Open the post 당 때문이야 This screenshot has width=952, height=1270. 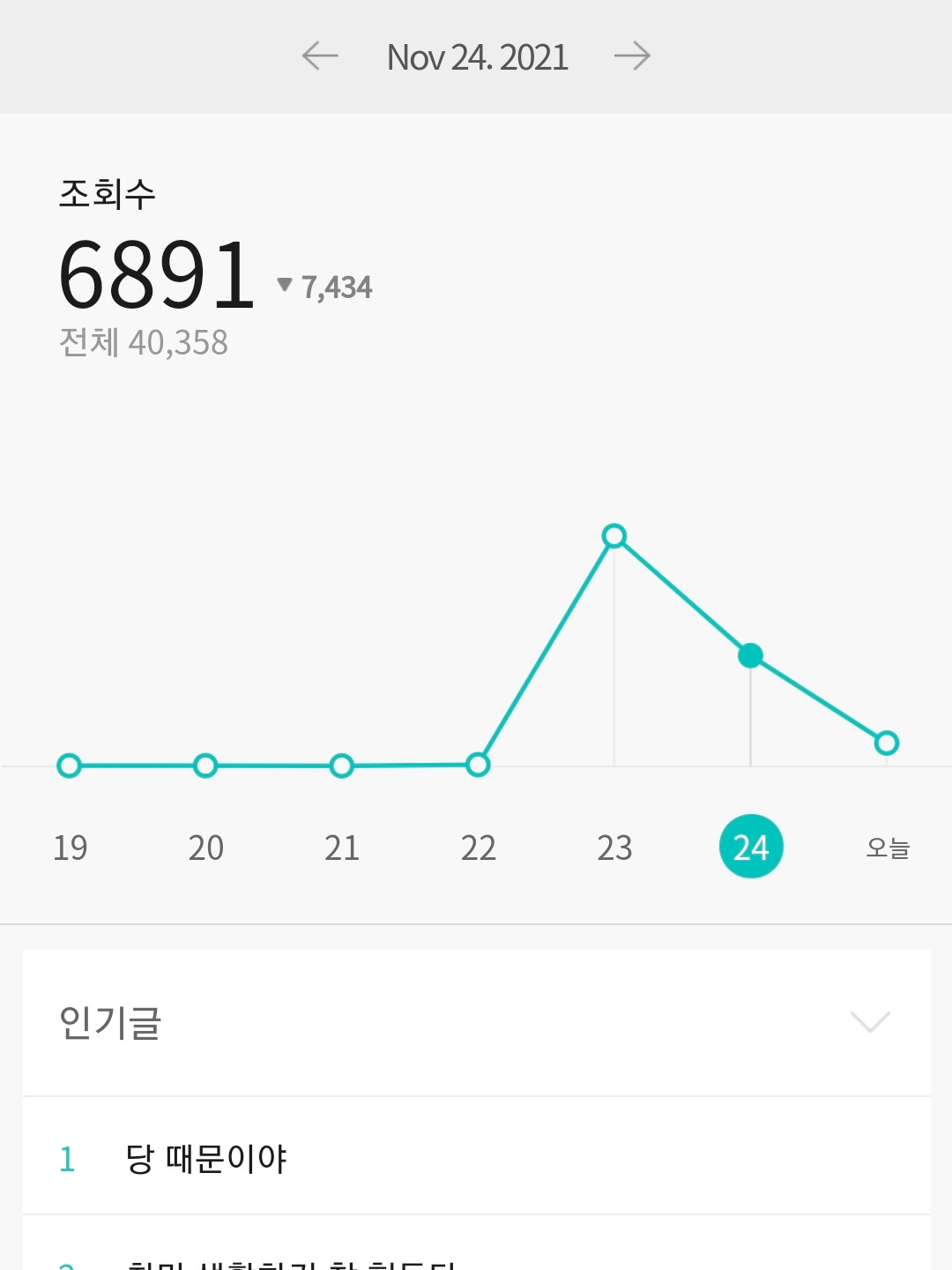pos(206,1158)
